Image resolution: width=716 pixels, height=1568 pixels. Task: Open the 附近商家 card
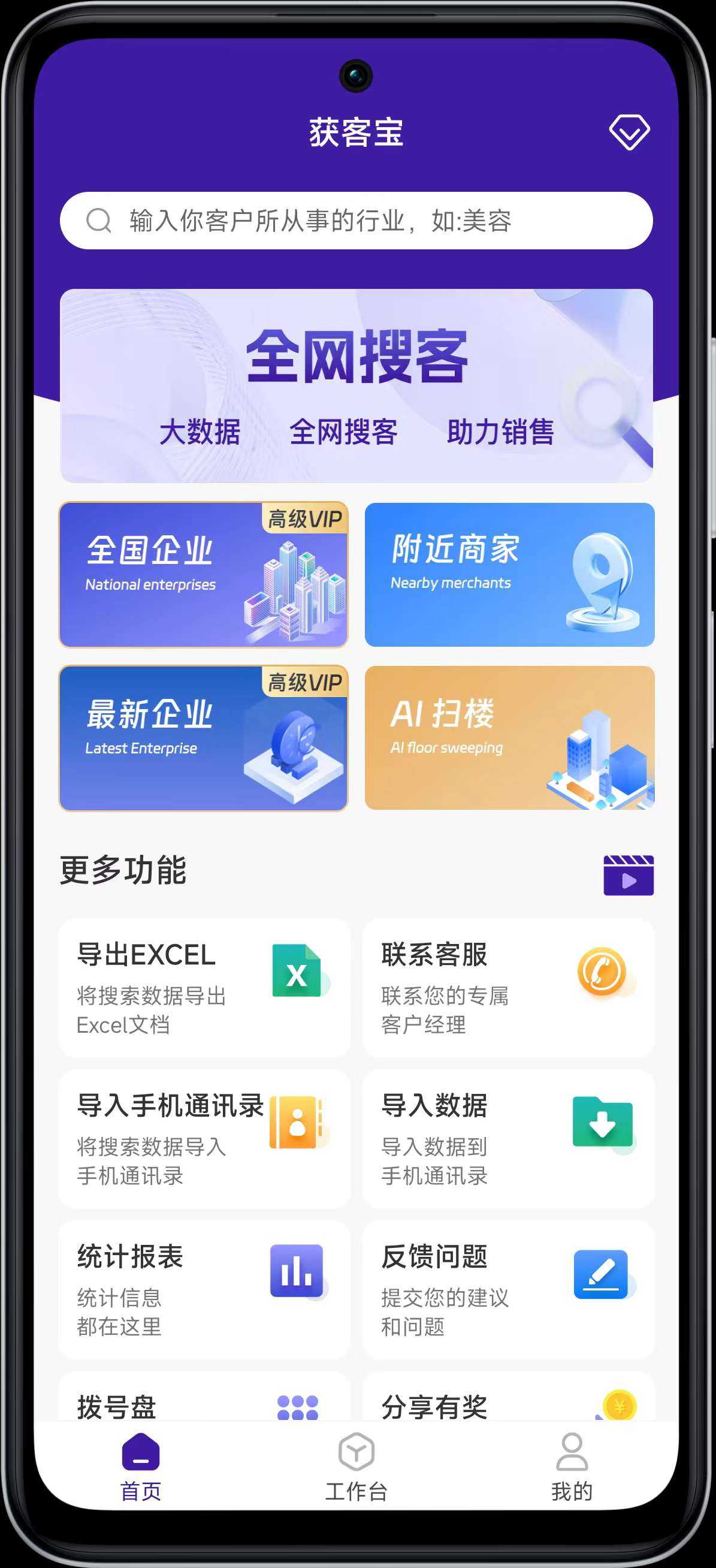509,574
